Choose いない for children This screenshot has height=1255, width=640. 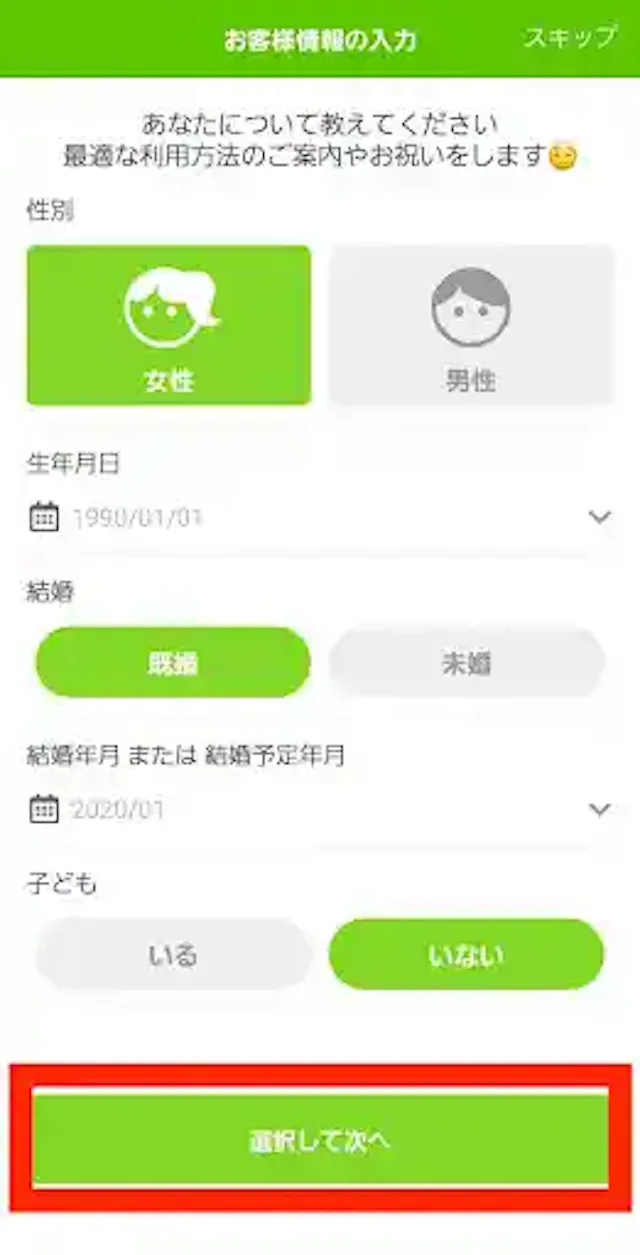pos(466,955)
